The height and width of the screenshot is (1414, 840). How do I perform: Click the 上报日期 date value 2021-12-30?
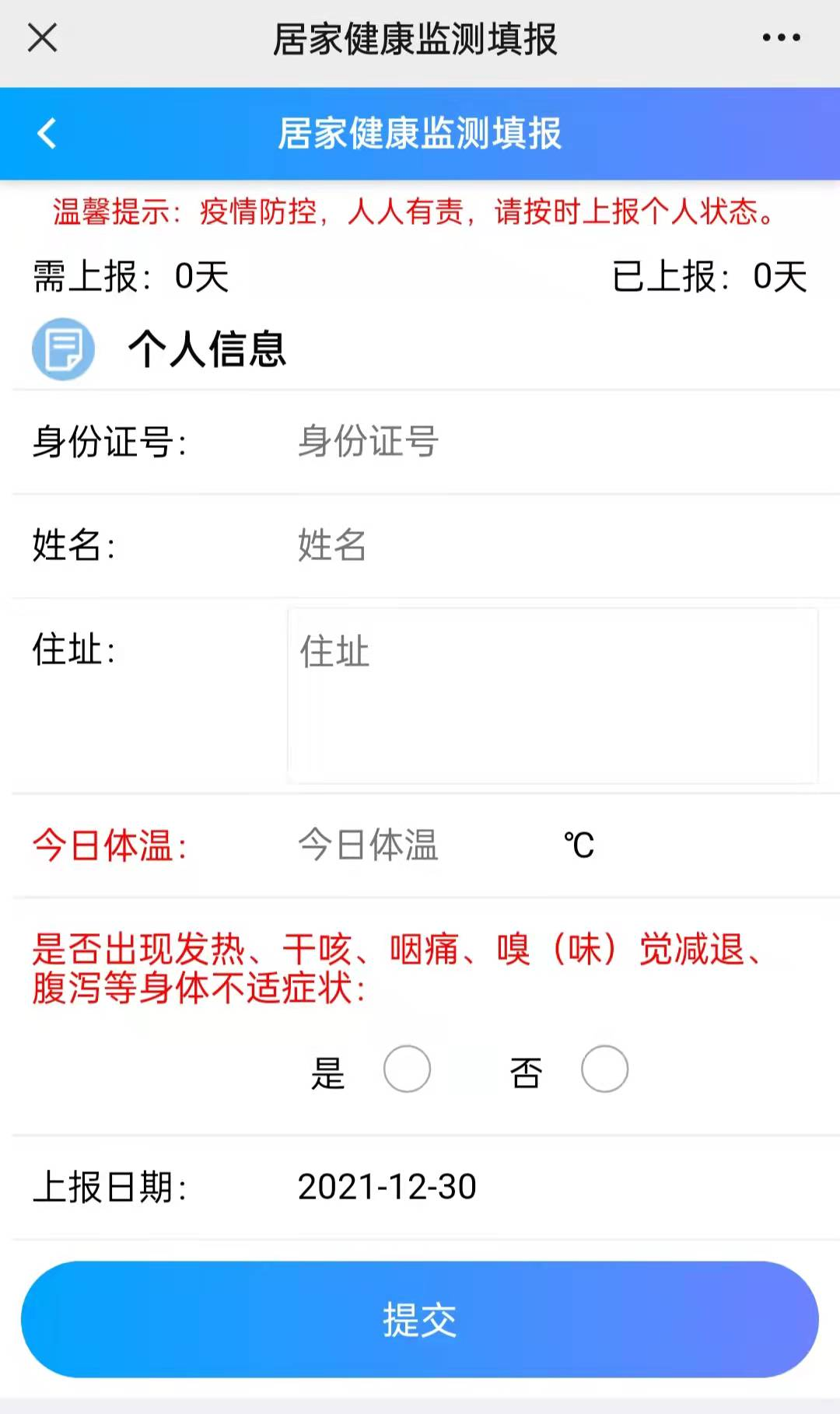388,1186
